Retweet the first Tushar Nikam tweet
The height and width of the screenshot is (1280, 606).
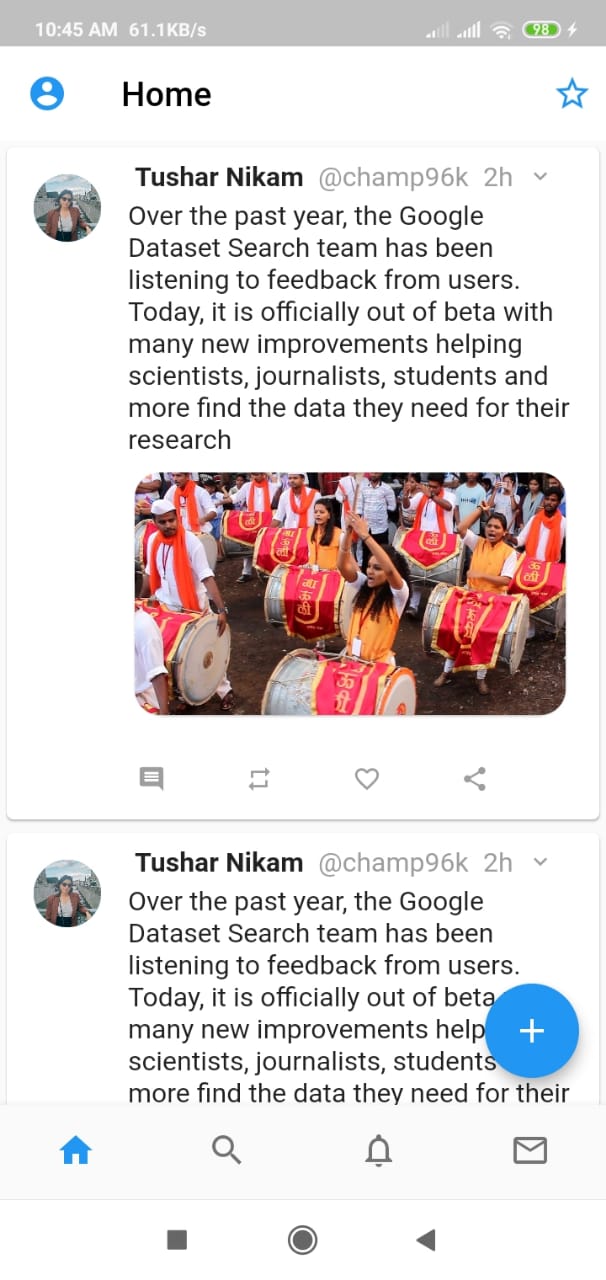[x=259, y=779]
